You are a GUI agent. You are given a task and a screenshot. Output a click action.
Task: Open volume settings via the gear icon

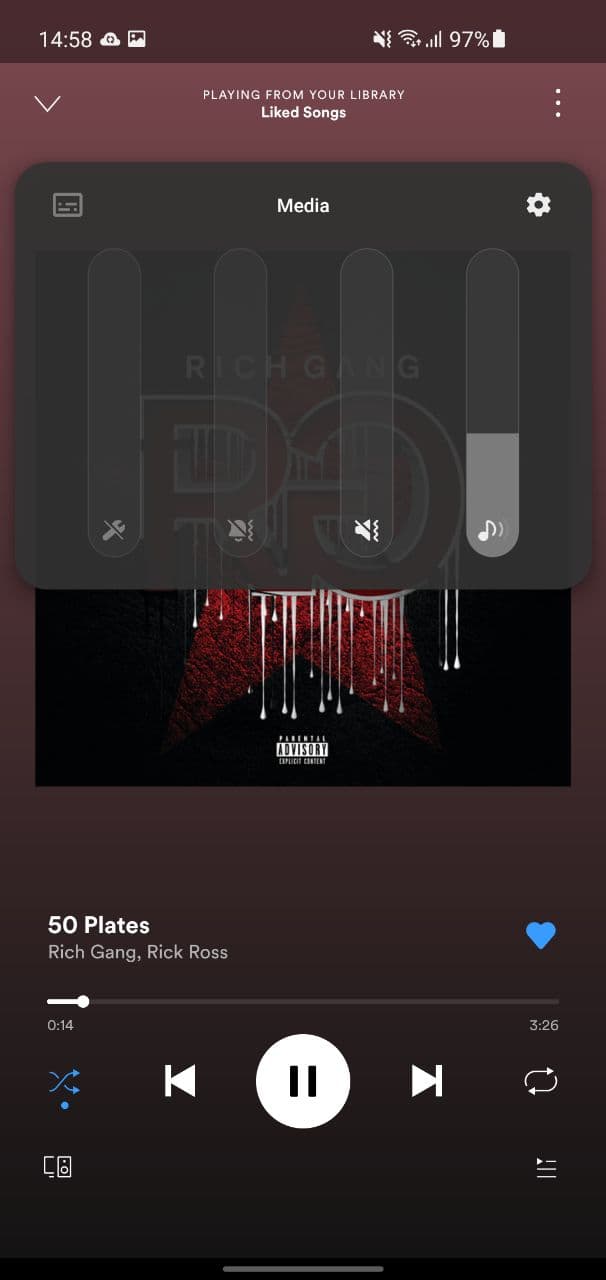tap(538, 205)
